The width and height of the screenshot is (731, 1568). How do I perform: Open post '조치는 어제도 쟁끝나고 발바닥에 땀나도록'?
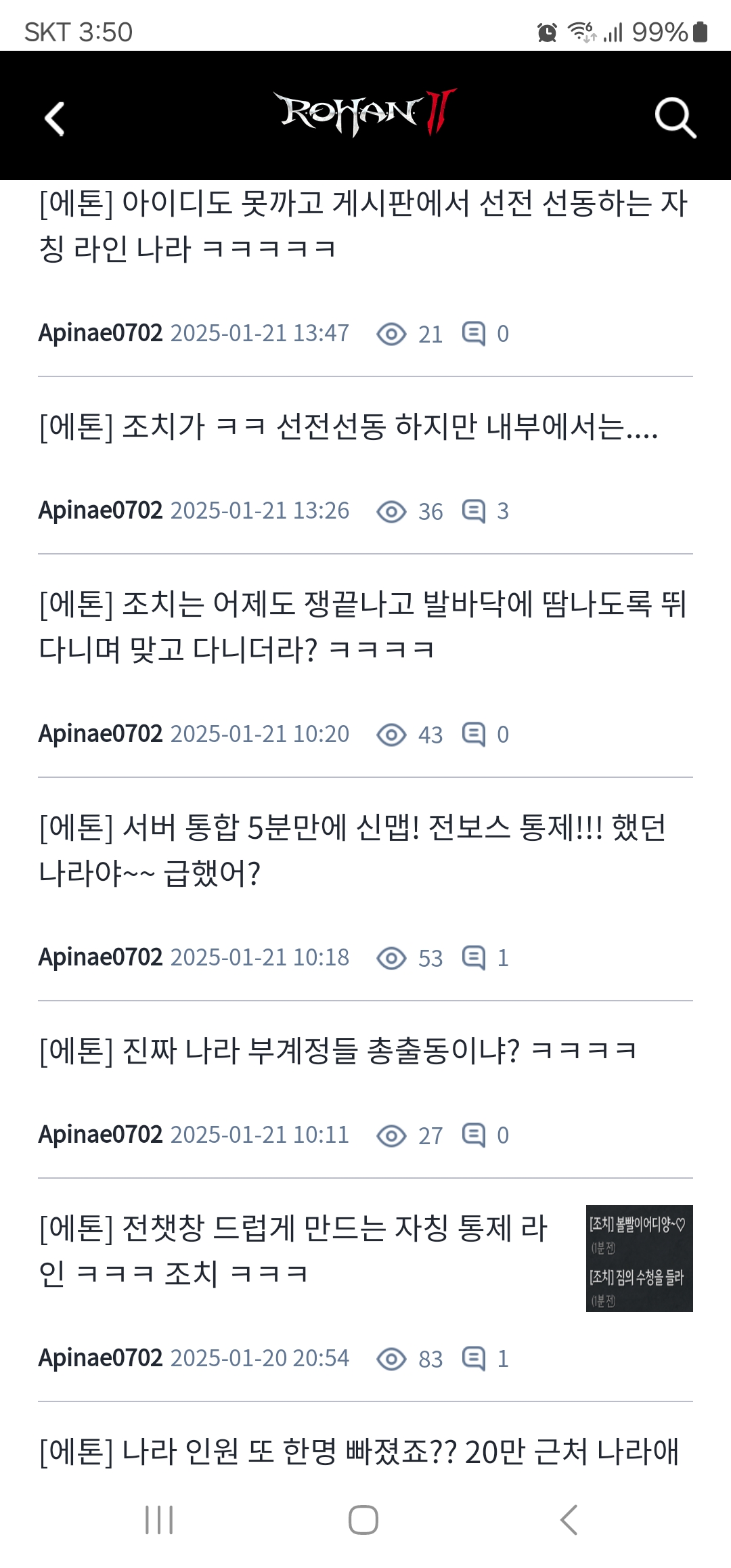(x=363, y=626)
